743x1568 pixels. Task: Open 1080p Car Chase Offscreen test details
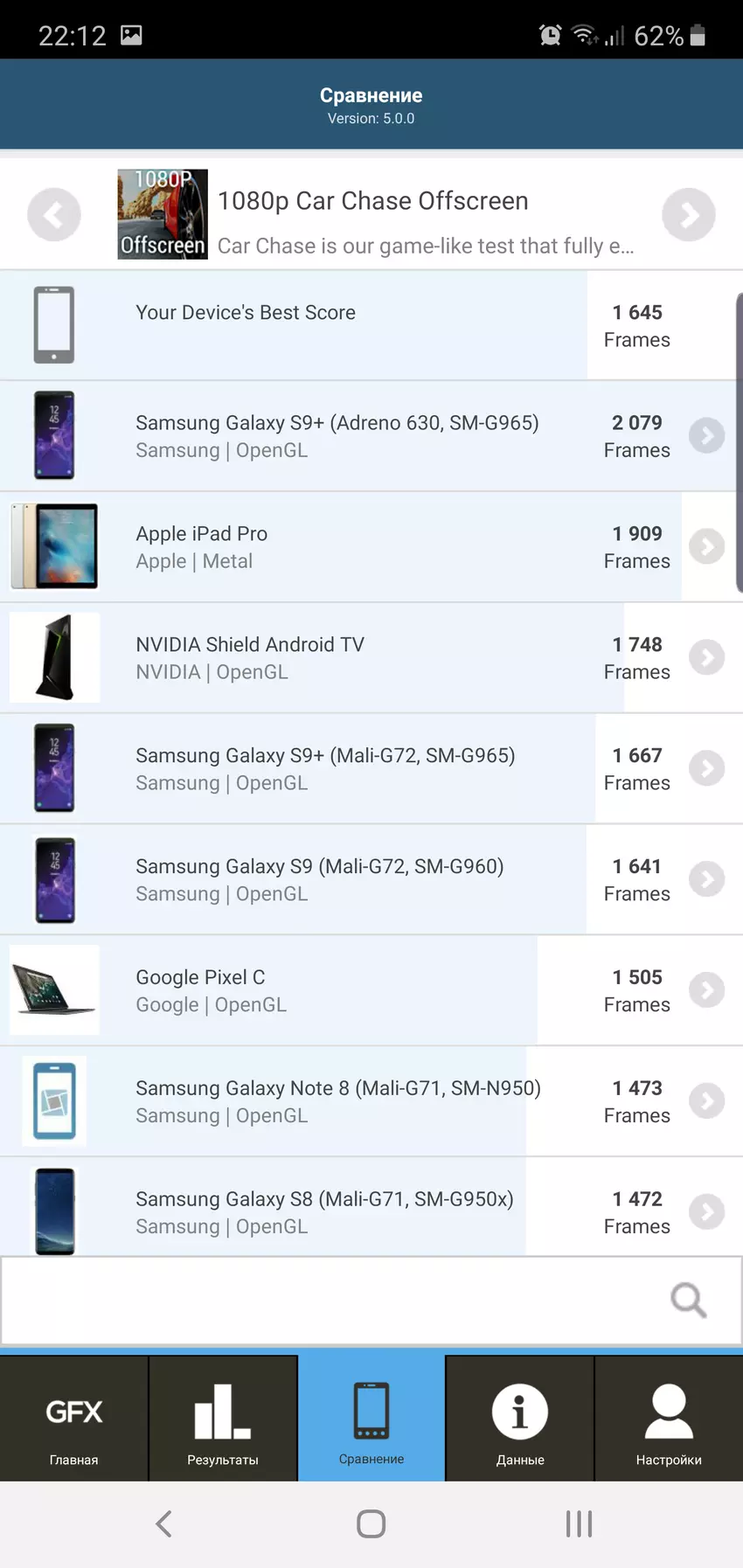pos(372,215)
